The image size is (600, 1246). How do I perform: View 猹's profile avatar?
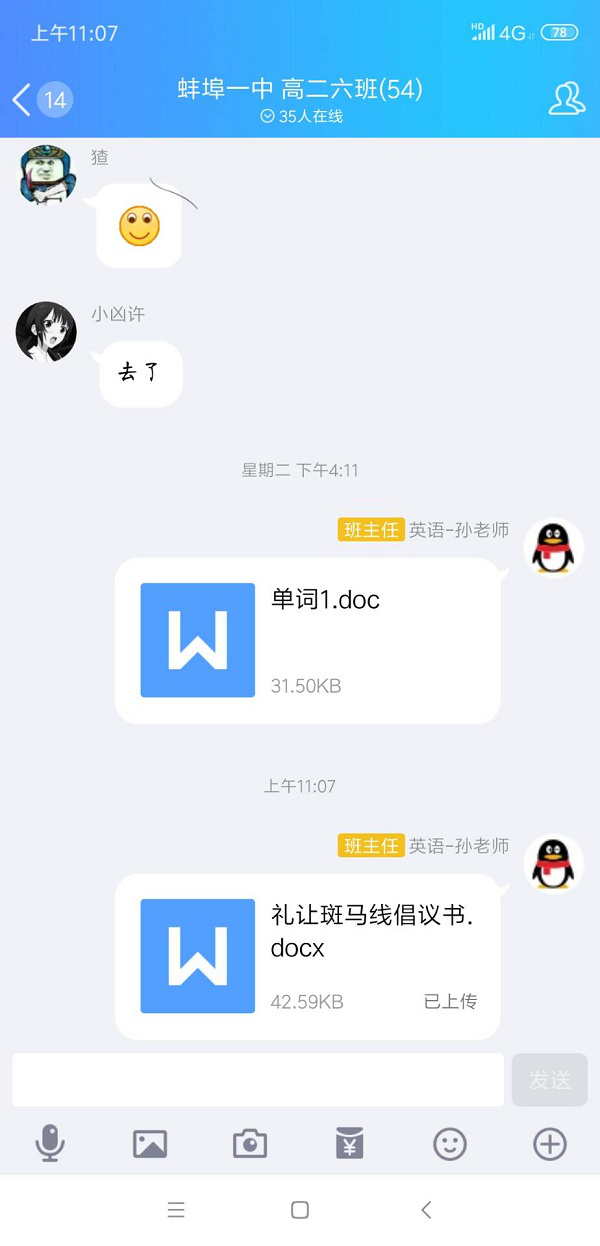(x=46, y=174)
